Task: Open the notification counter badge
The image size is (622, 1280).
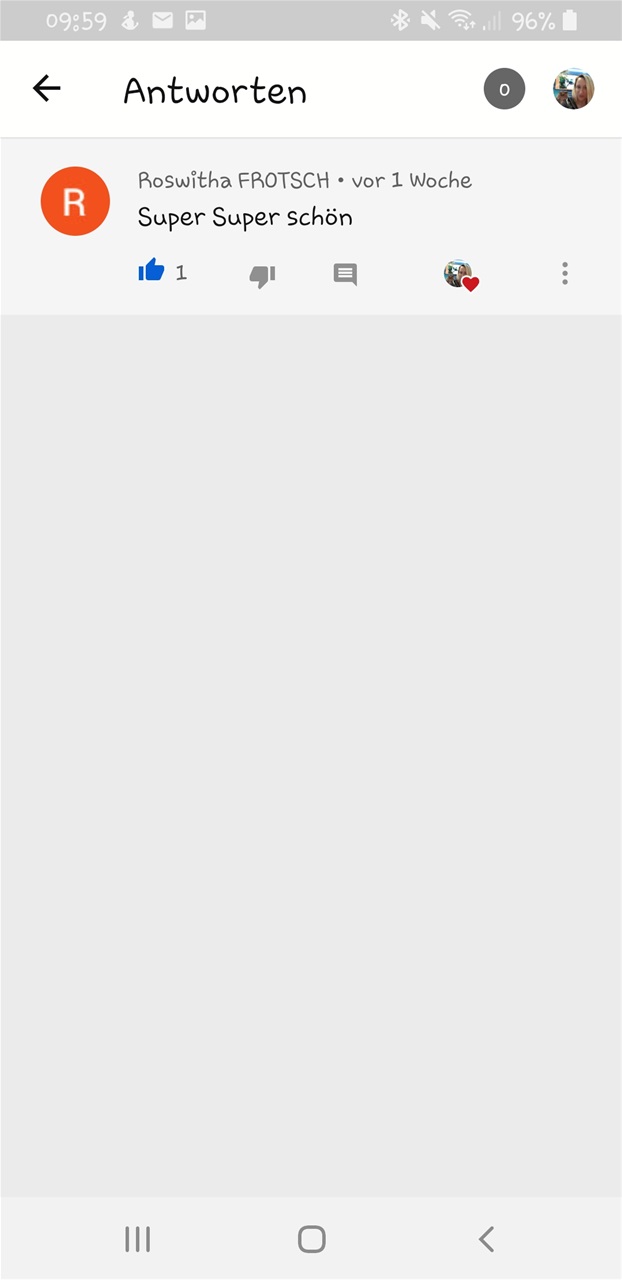Action: click(504, 89)
